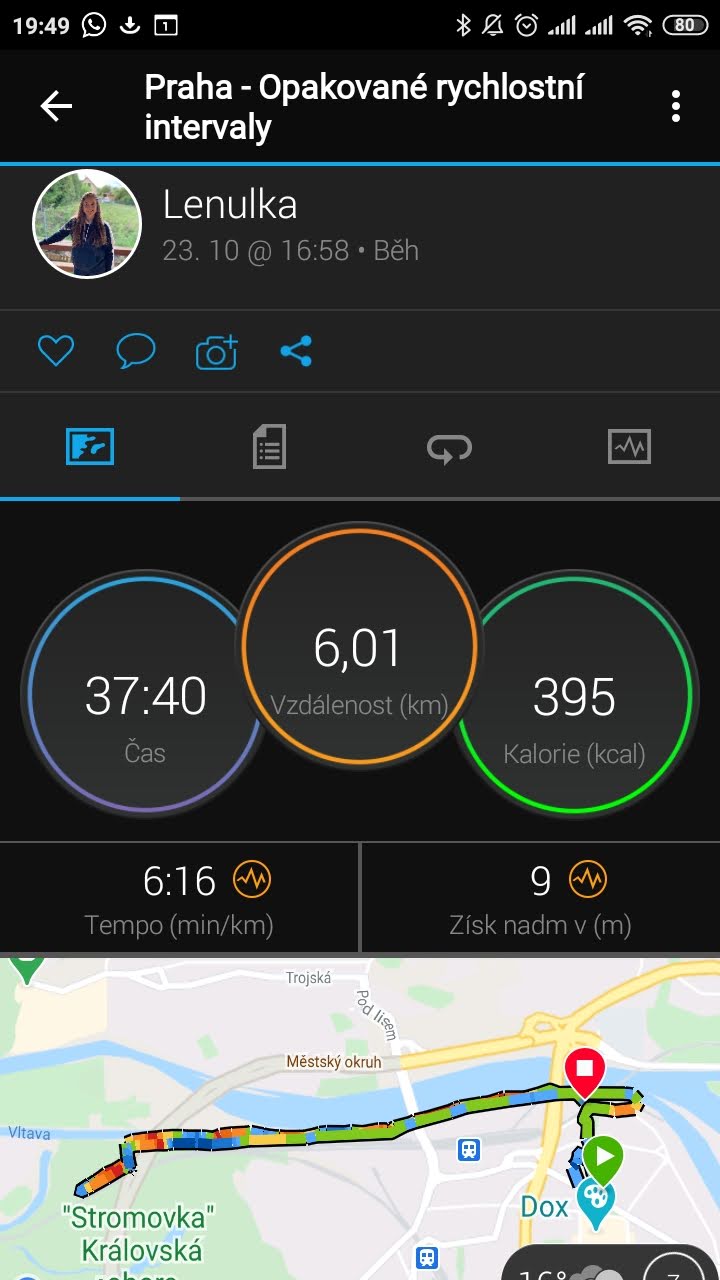Image resolution: width=720 pixels, height=1280 pixels.
Task: Open the Tempo 6:16 pace tile
Action: pyautogui.click(x=180, y=898)
